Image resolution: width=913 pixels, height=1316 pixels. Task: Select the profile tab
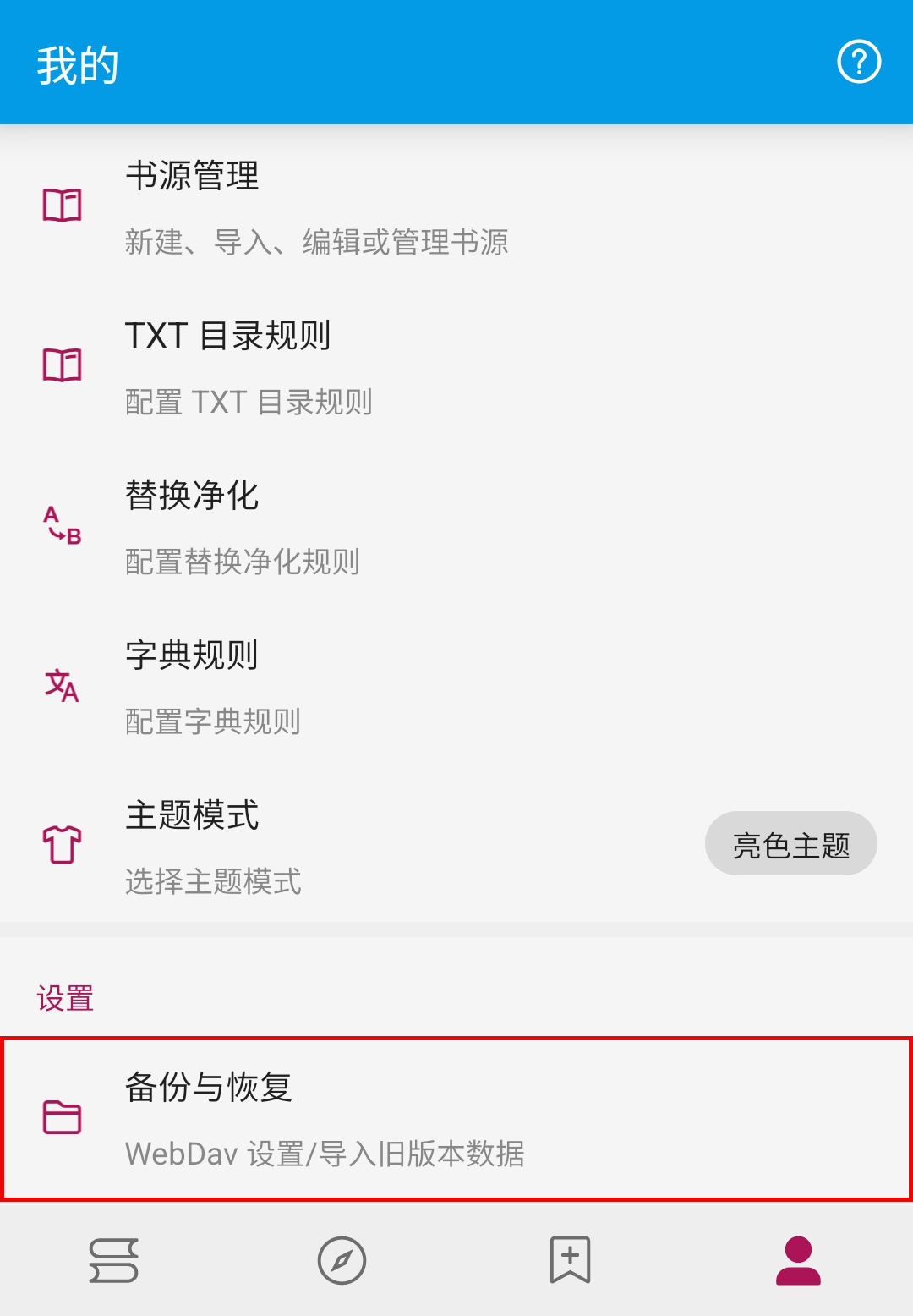[798, 1260]
